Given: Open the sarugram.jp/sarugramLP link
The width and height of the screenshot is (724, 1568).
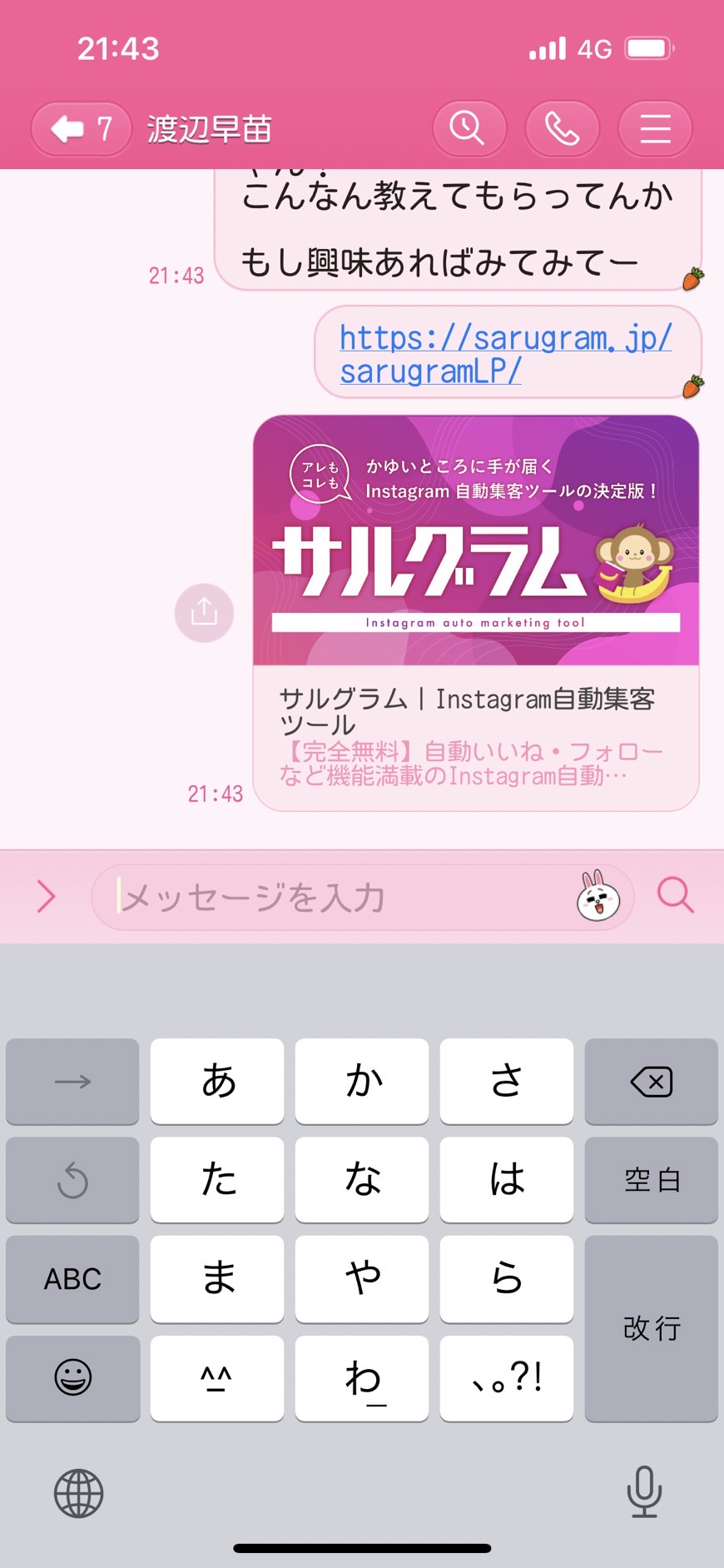Looking at the screenshot, I should [x=505, y=354].
